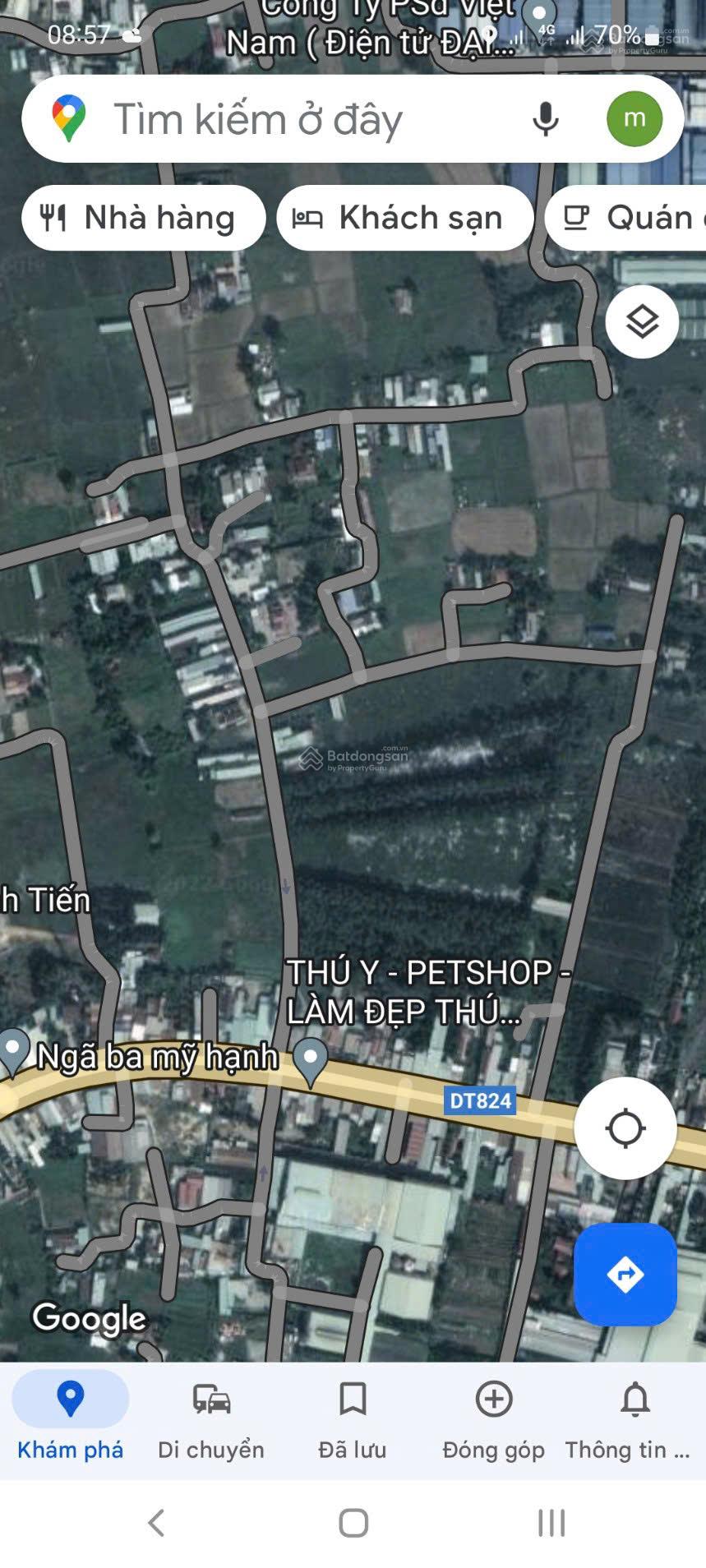The image size is (706, 1568).
Task: Go back with the system back button
Action: [x=156, y=1523]
